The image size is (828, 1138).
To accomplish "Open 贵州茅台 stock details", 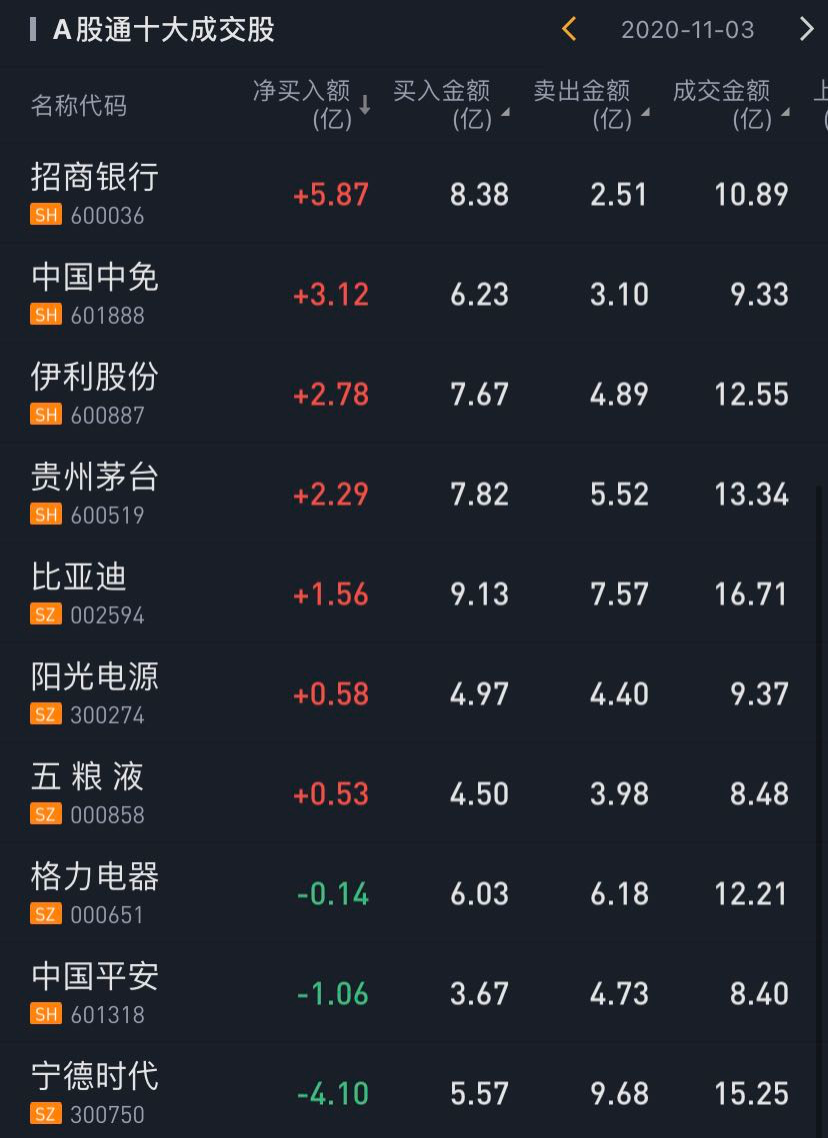I will [x=95, y=493].
